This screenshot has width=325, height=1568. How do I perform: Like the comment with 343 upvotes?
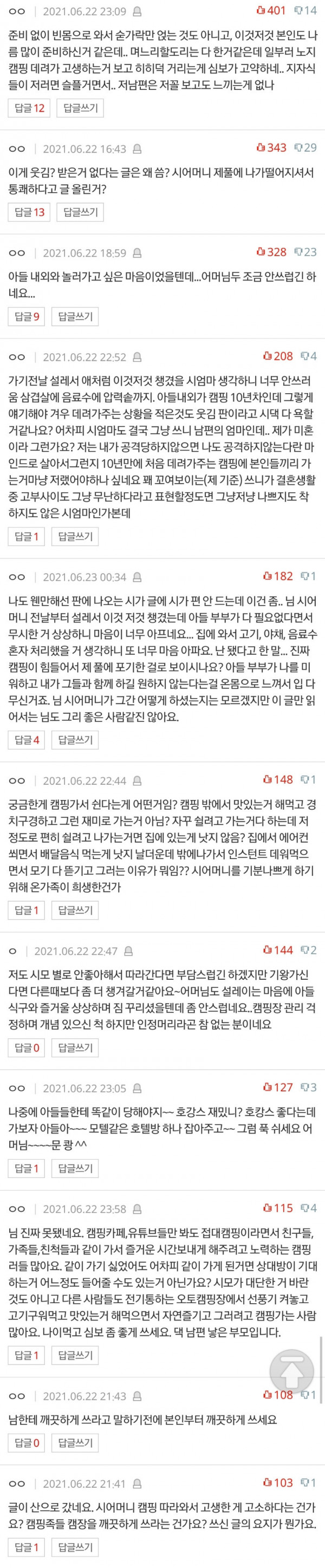pos(271,147)
